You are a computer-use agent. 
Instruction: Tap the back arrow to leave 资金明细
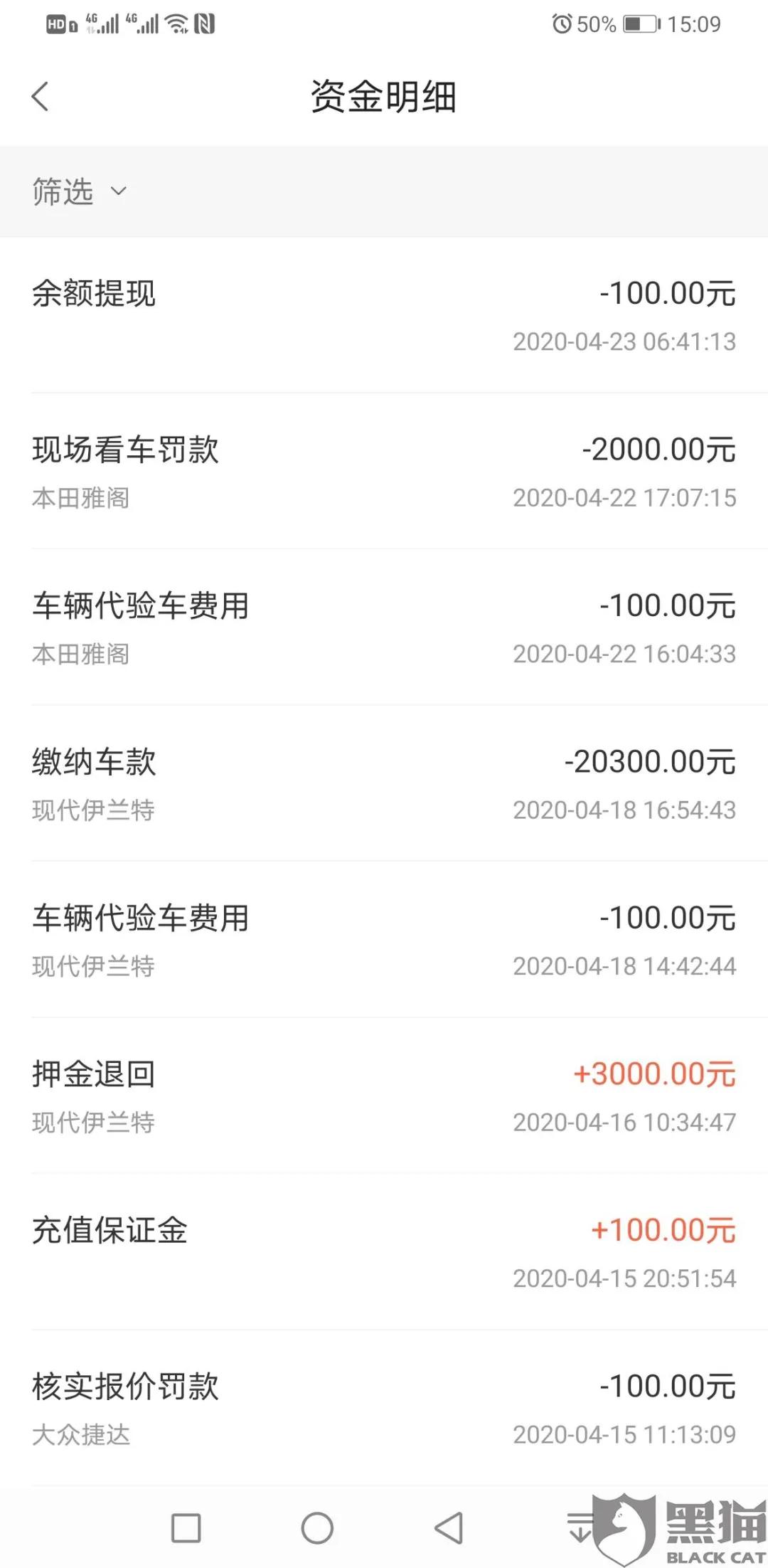[41, 97]
